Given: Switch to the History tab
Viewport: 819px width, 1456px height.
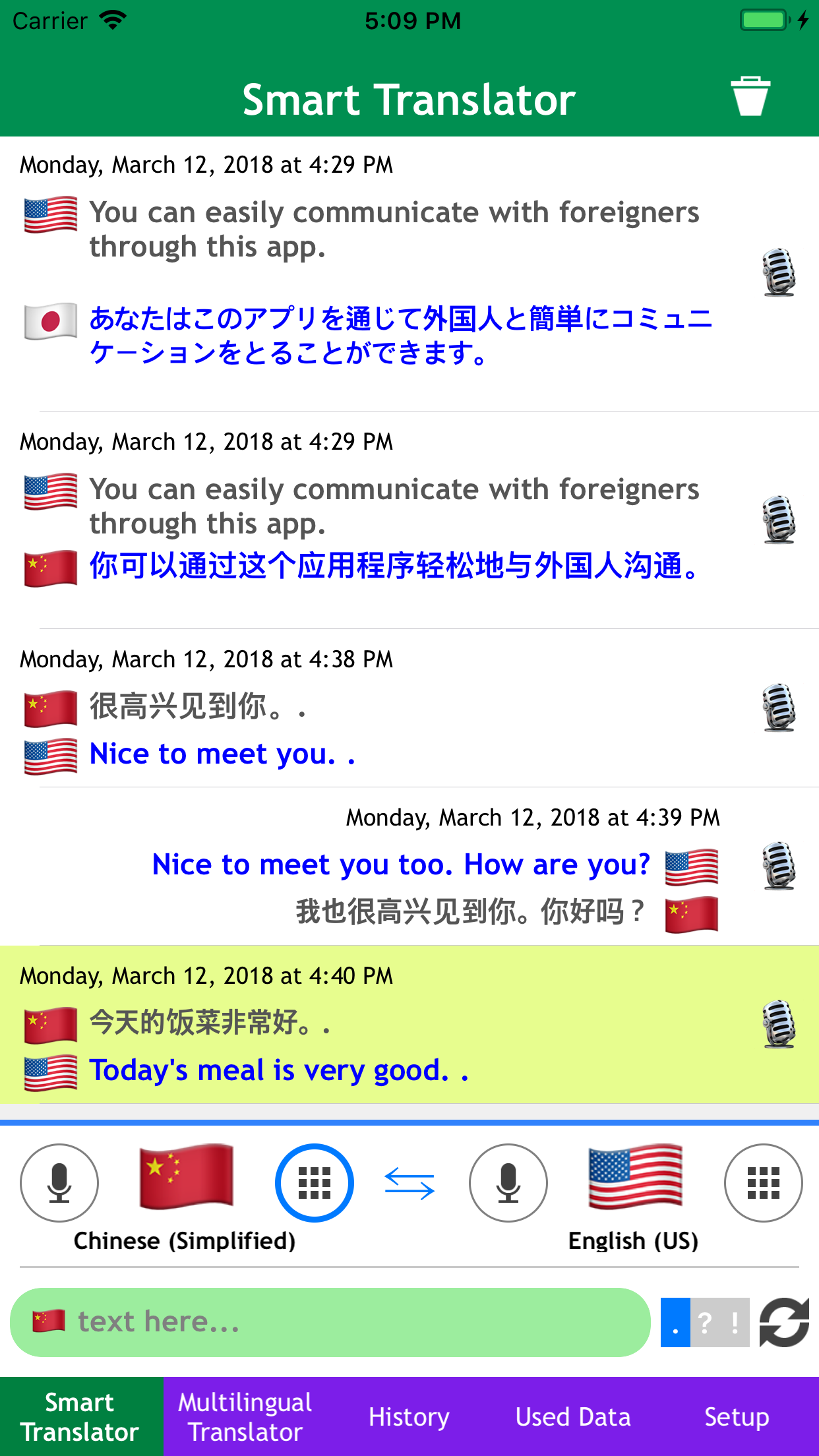Looking at the screenshot, I should tap(409, 1416).
